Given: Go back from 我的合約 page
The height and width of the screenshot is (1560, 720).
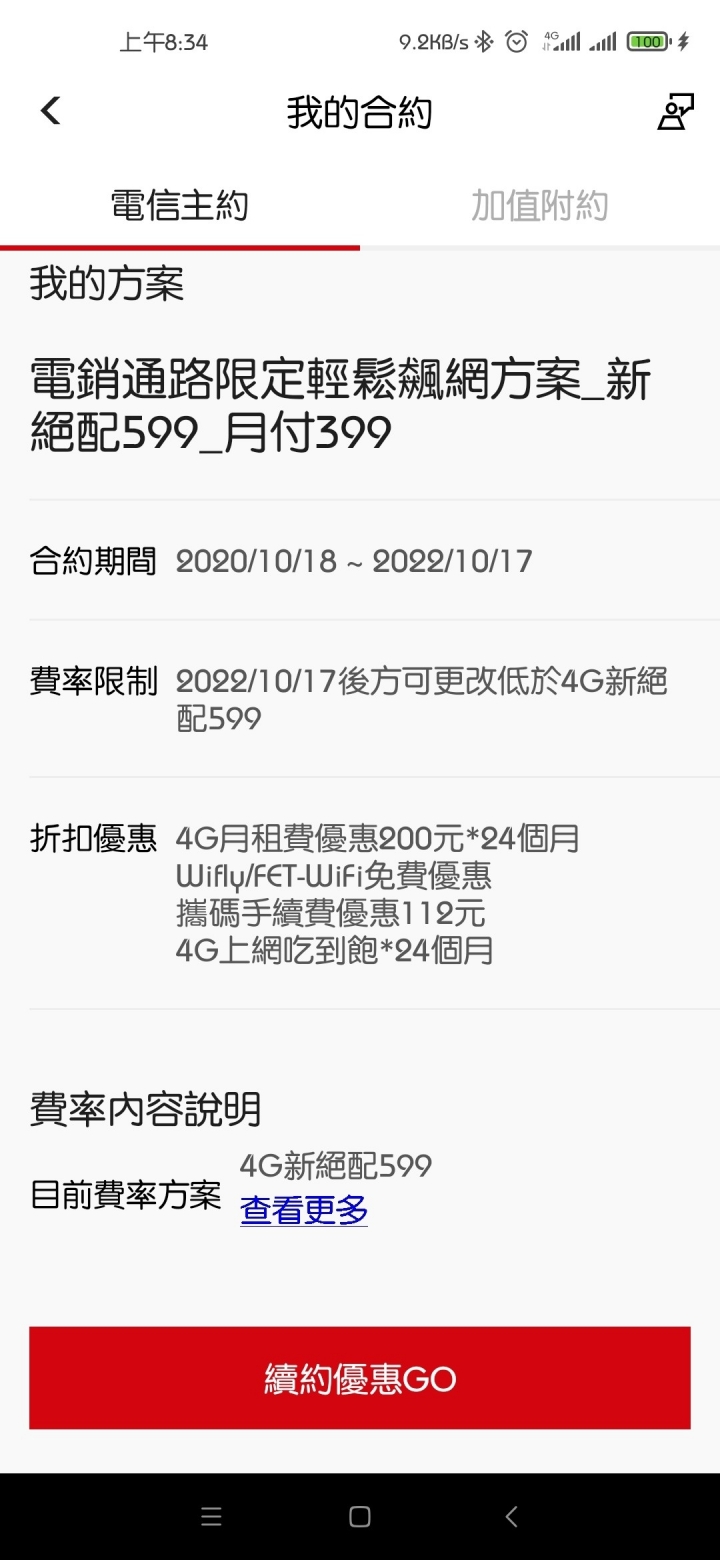Looking at the screenshot, I should [x=51, y=111].
